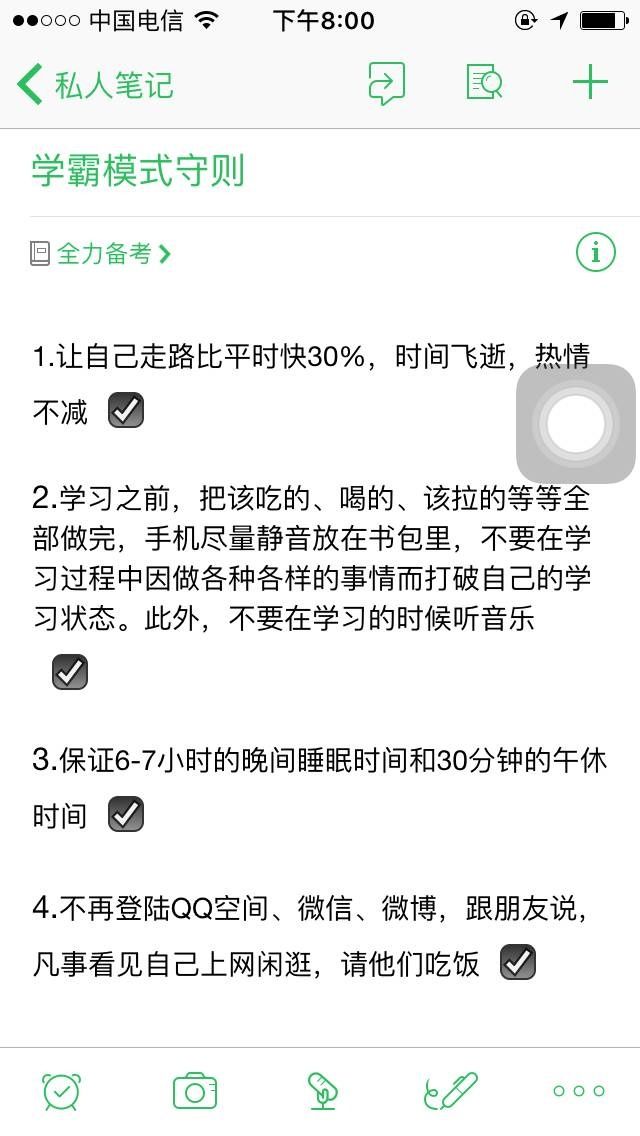This screenshot has height=1136, width=640.
Task: Edit the note title 学霸模式守则
Action: tap(138, 171)
